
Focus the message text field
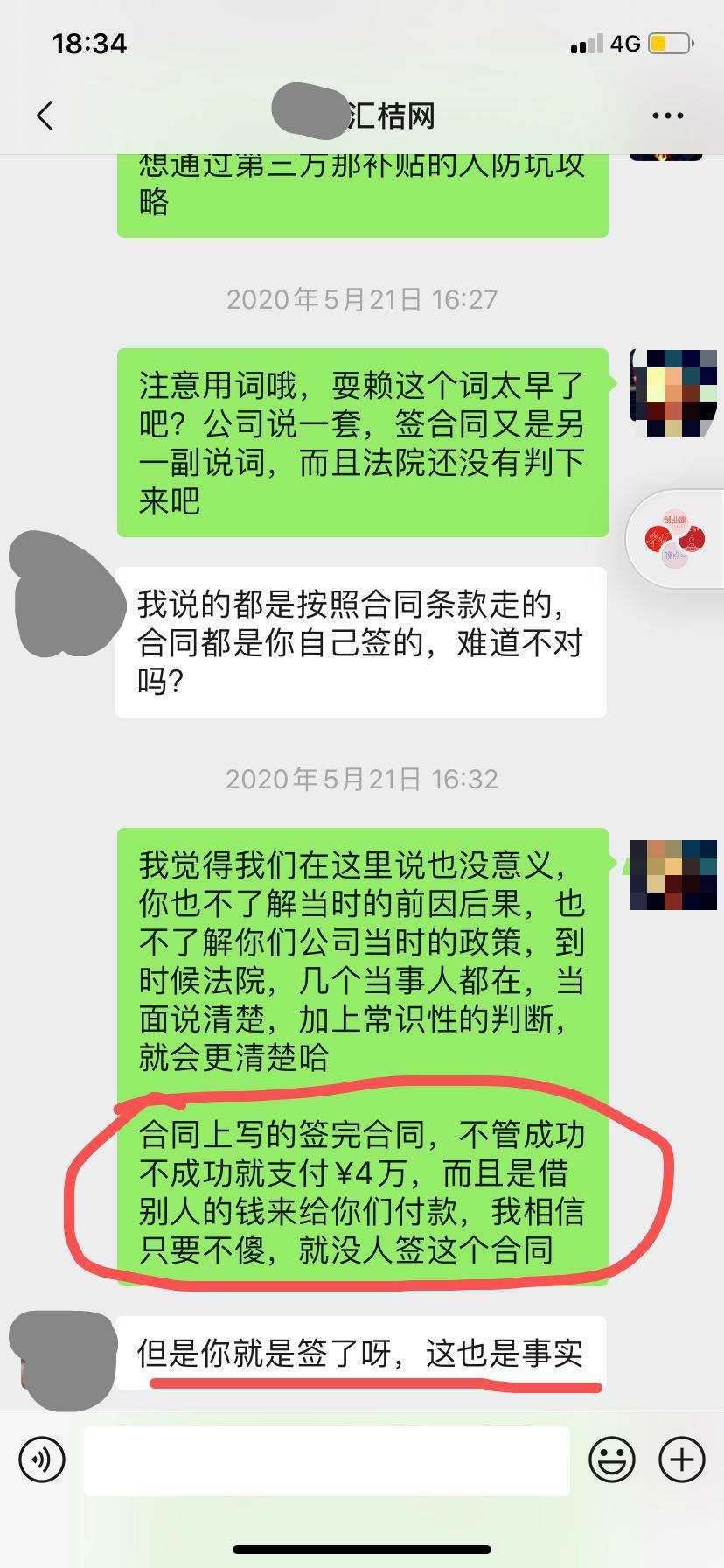pyautogui.click(x=326, y=1459)
